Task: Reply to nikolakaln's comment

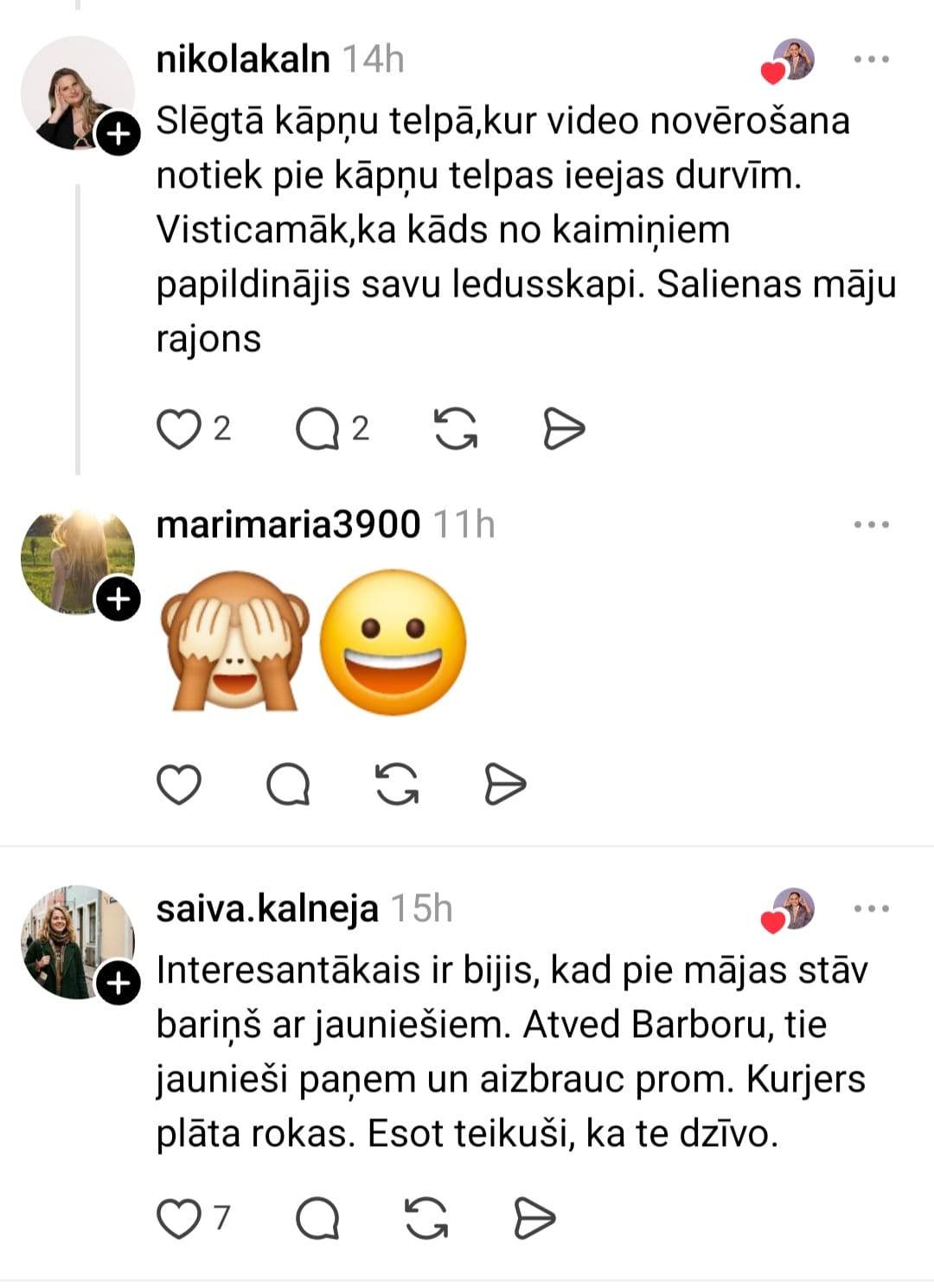Action: point(317,429)
